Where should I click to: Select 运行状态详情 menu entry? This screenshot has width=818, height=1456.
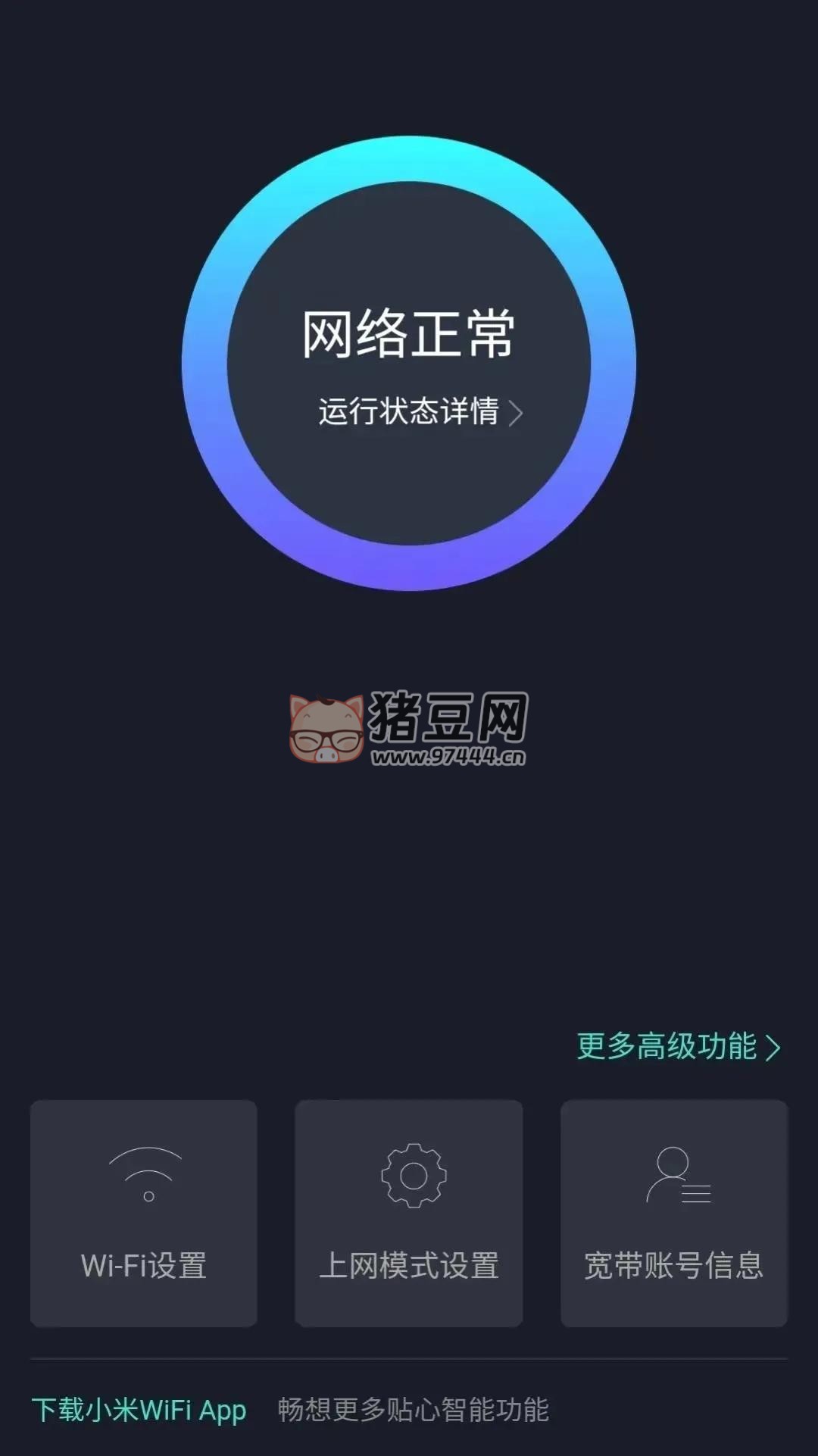coord(409,413)
